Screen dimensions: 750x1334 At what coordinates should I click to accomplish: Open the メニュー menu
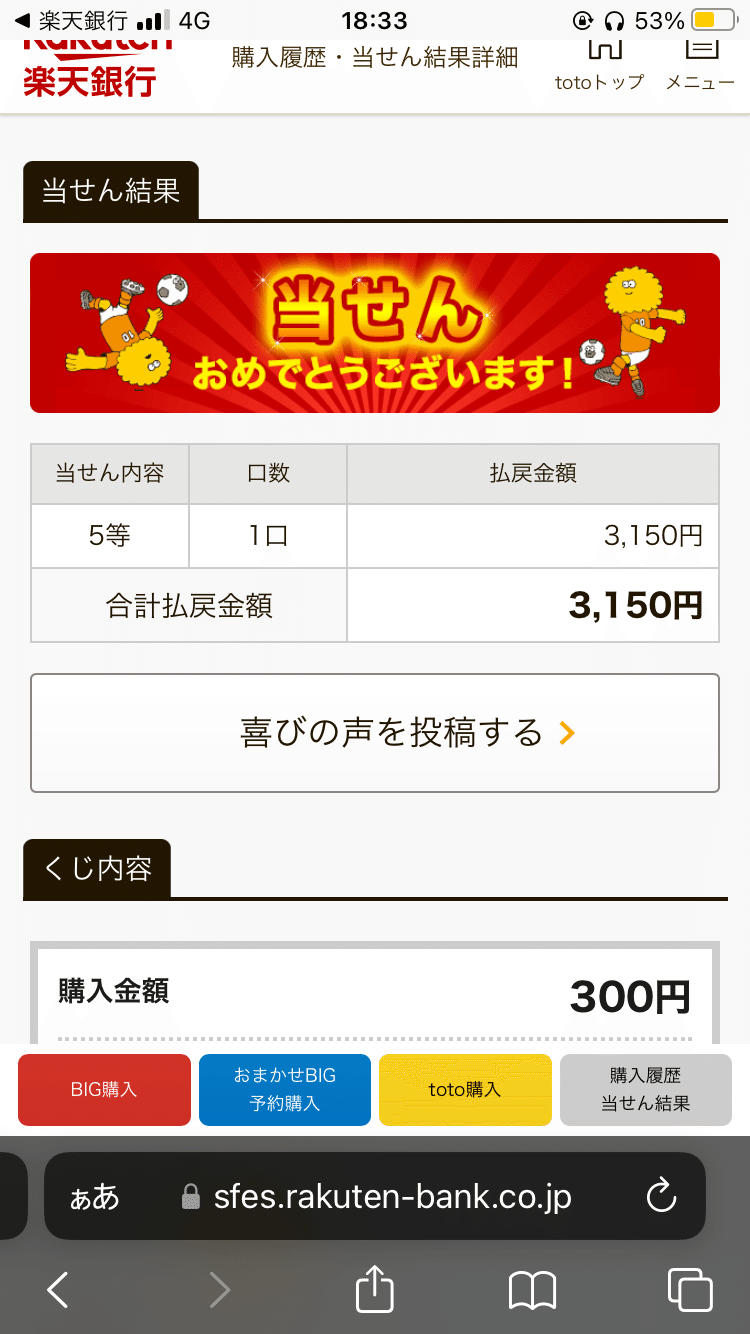pos(700,66)
